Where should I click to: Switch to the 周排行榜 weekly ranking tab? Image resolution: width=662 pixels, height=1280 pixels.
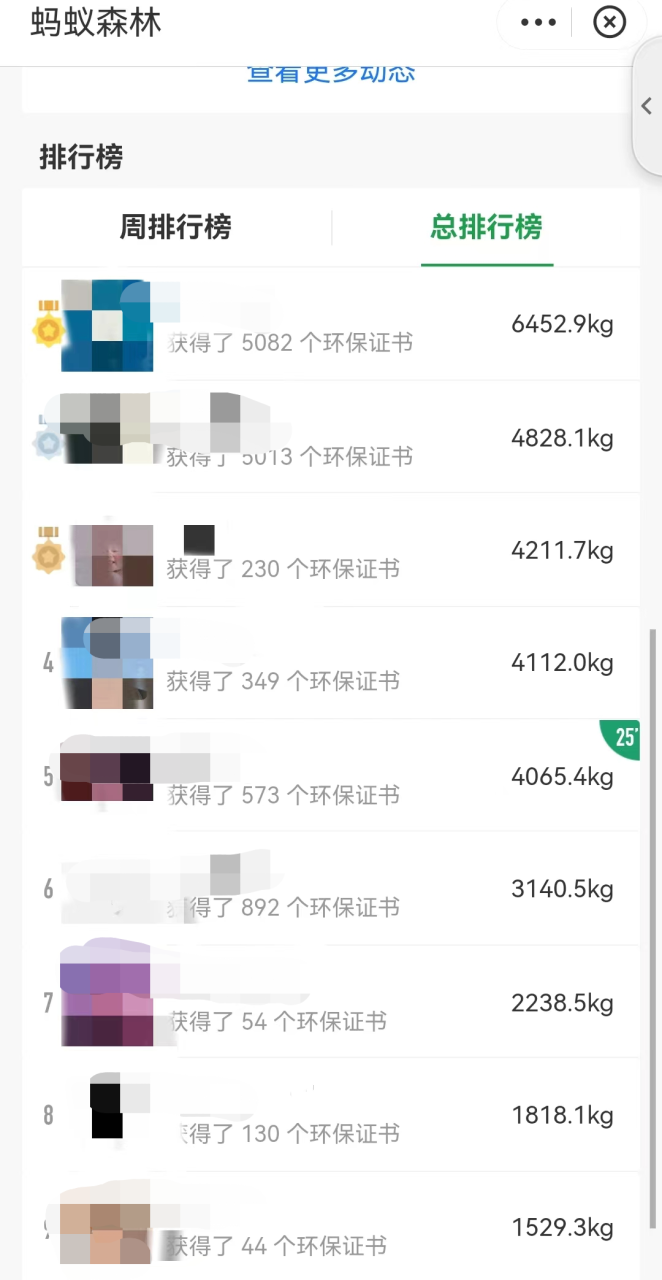pyautogui.click(x=176, y=227)
